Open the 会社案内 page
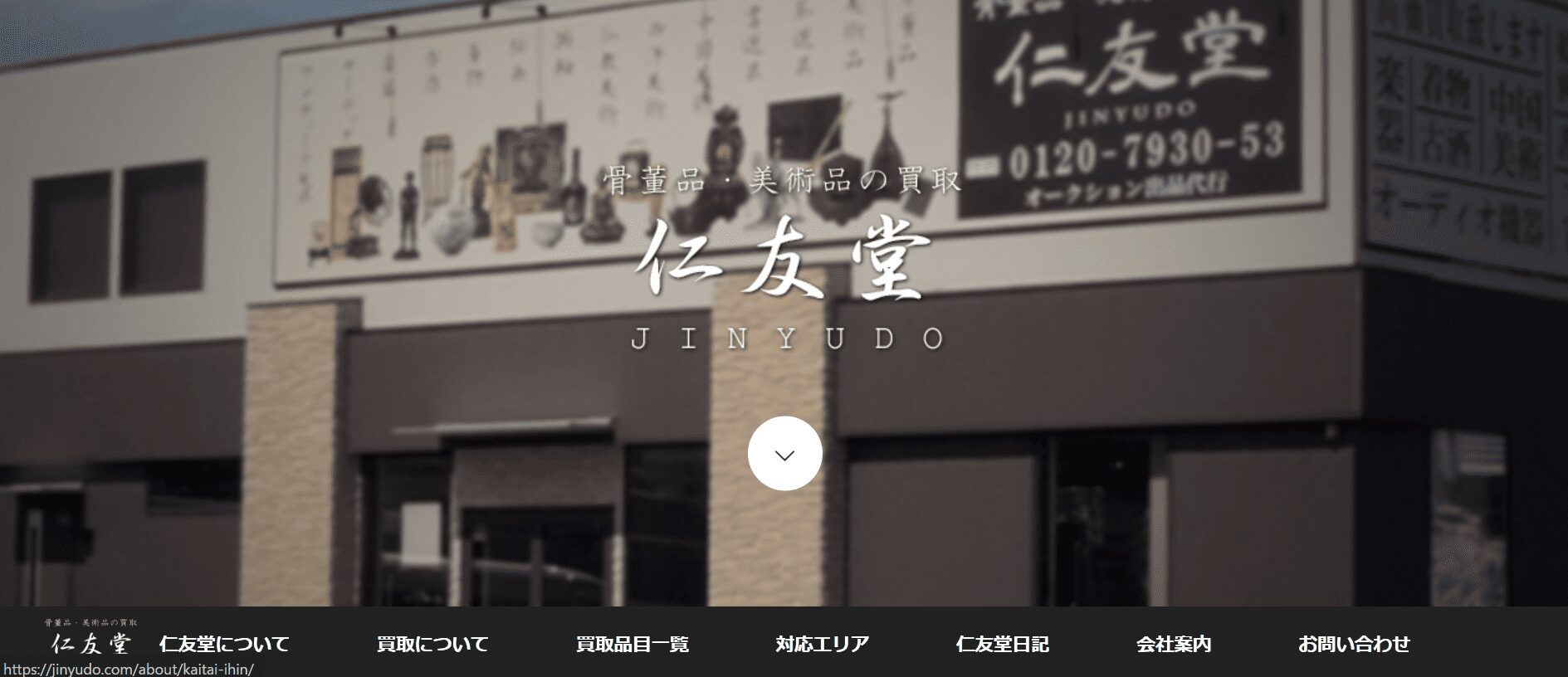The width and height of the screenshot is (1568, 677). pyautogui.click(x=1173, y=644)
